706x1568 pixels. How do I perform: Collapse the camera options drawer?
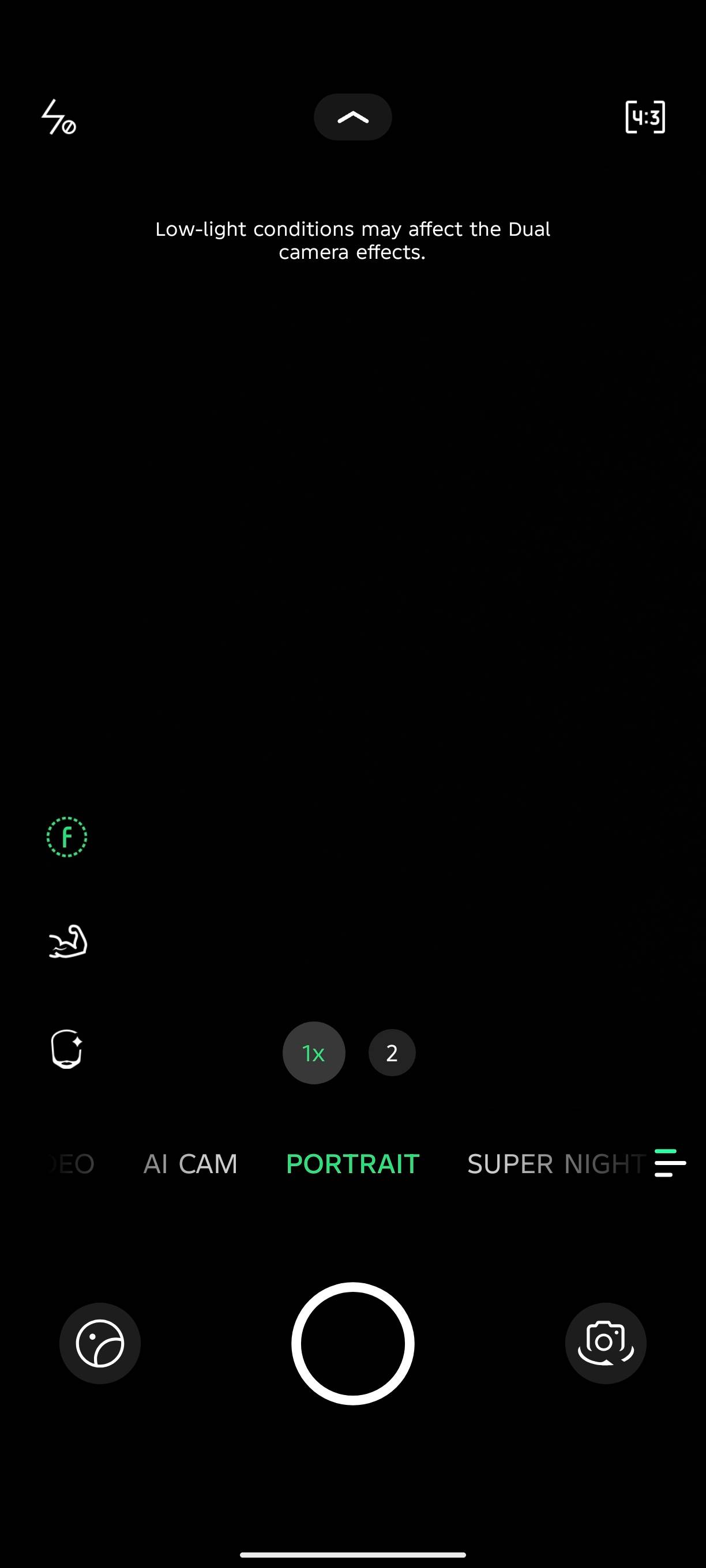pos(352,117)
